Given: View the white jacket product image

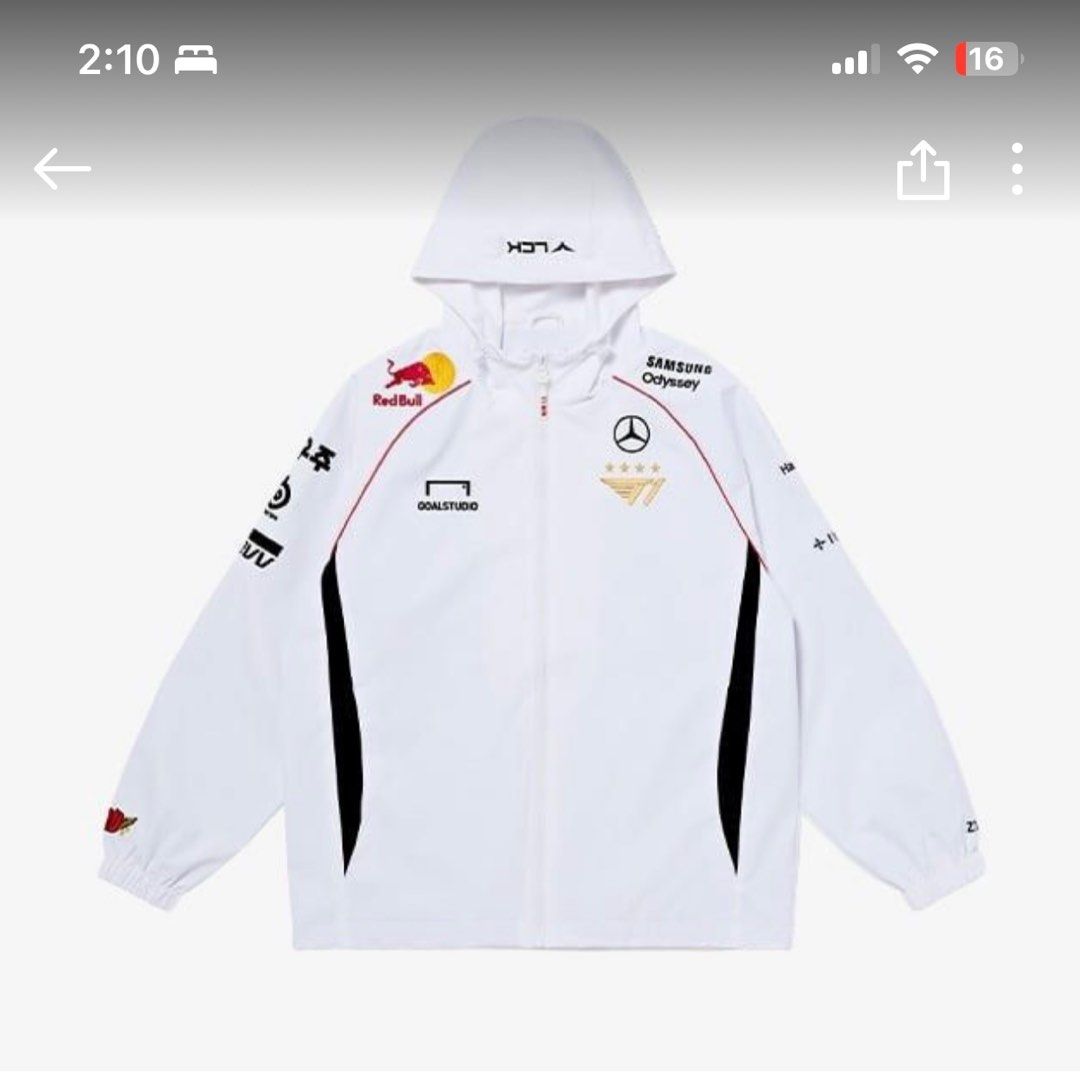Looking at the screenshot, I should point(540,560).
